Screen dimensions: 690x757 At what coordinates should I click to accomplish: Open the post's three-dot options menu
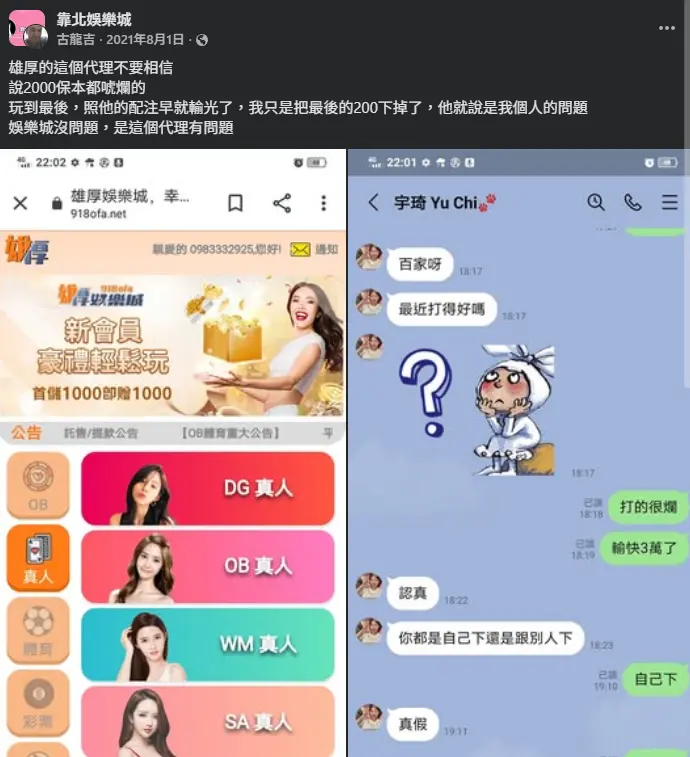(667, 28)
